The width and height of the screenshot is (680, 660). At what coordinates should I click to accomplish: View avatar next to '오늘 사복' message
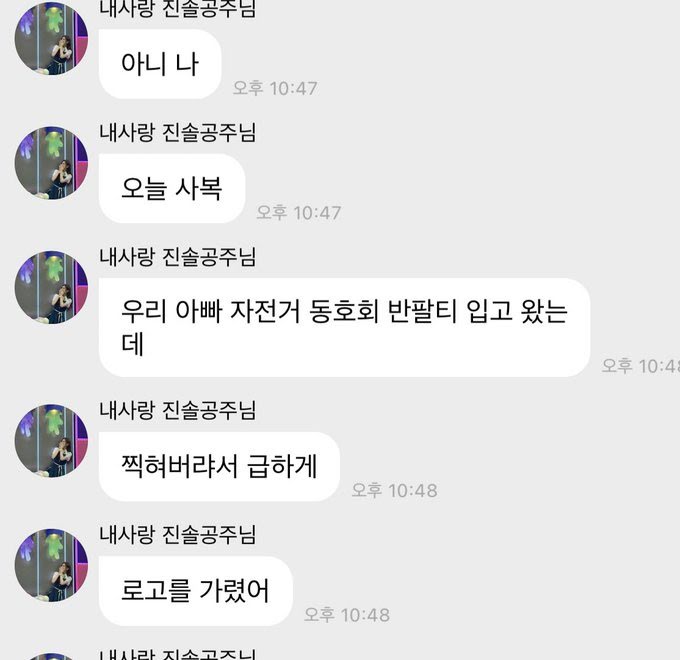click(x=51, y=163)
